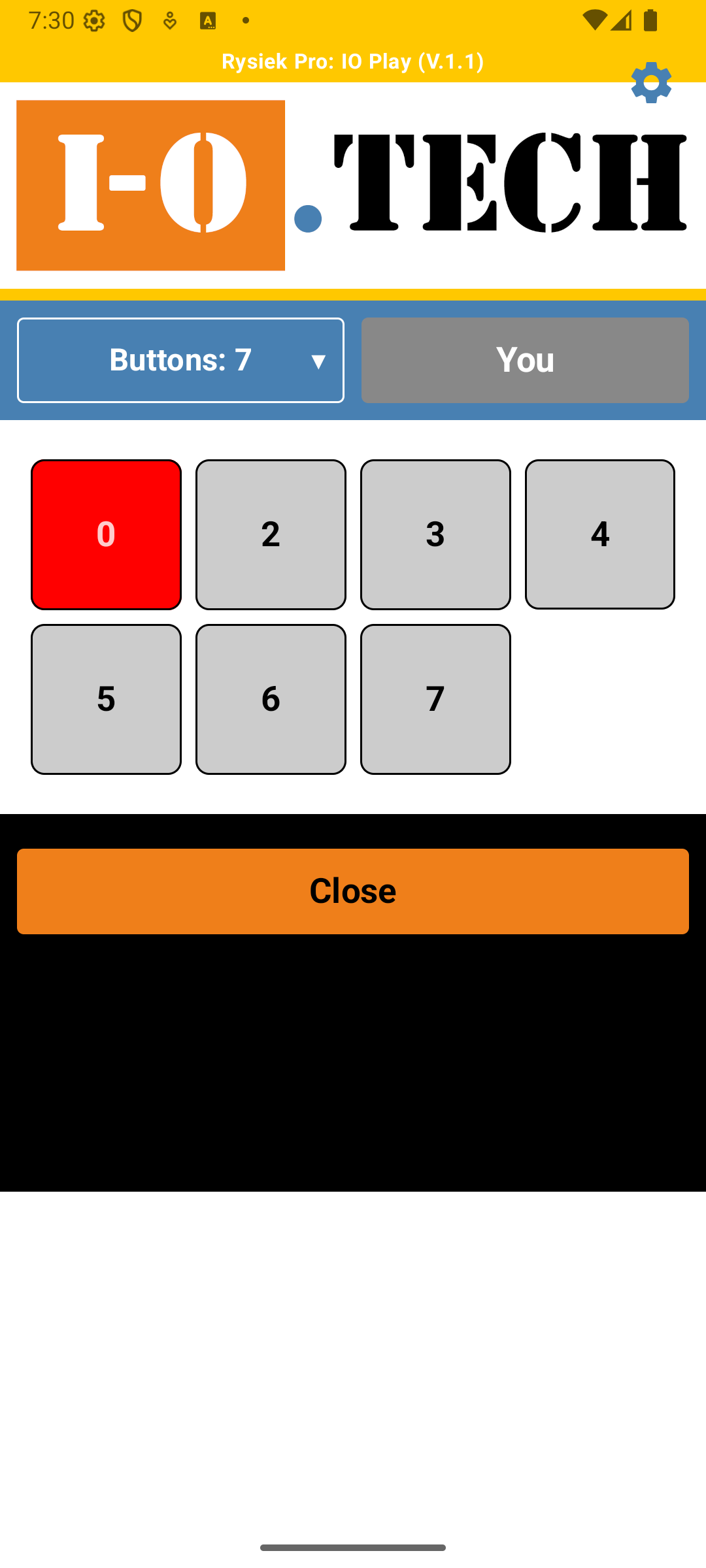The height and width of the screenshot is (1568, 706).
Task: Tap grid button number 6
Action: click(271, 699)
